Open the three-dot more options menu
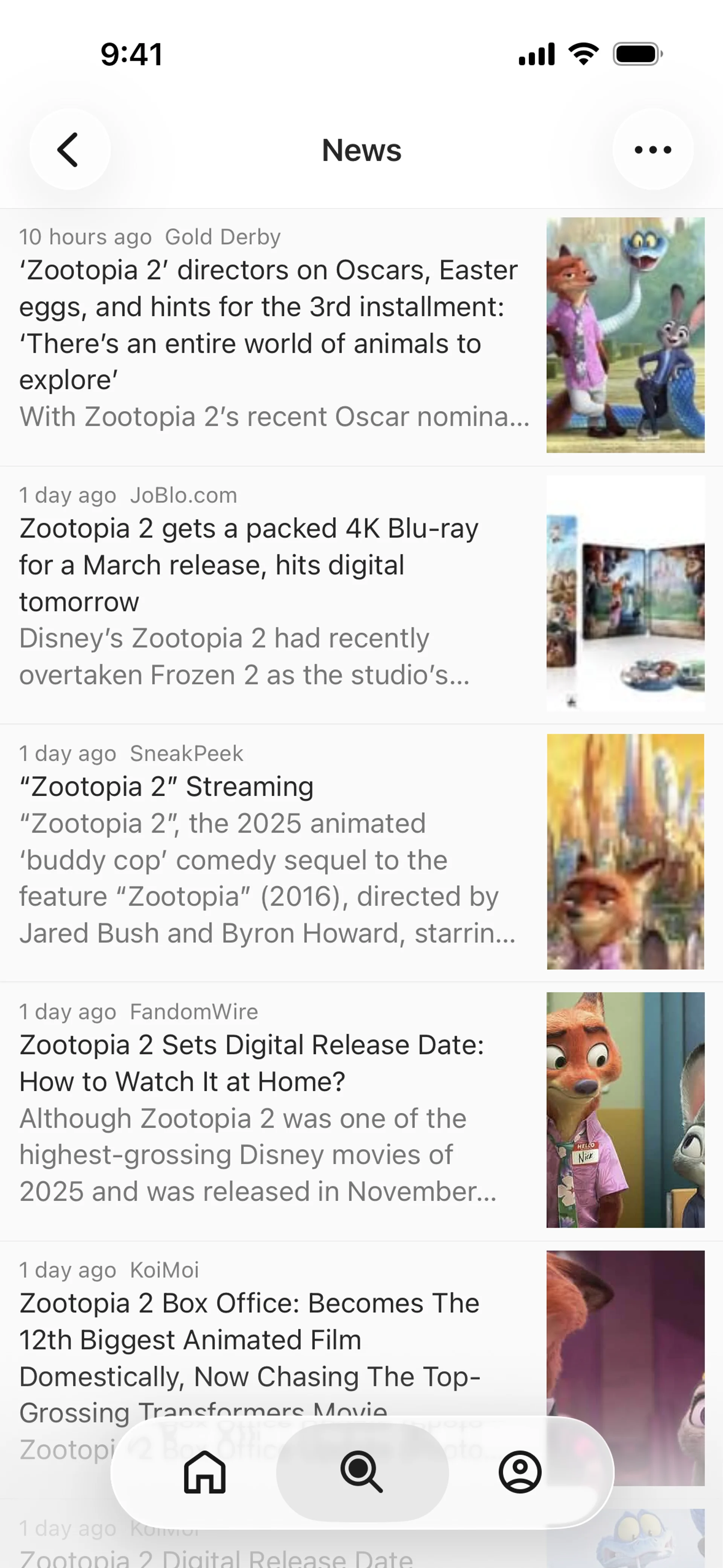The width and height of the screenshot is (723, 1568). click(x=653, y=150)
